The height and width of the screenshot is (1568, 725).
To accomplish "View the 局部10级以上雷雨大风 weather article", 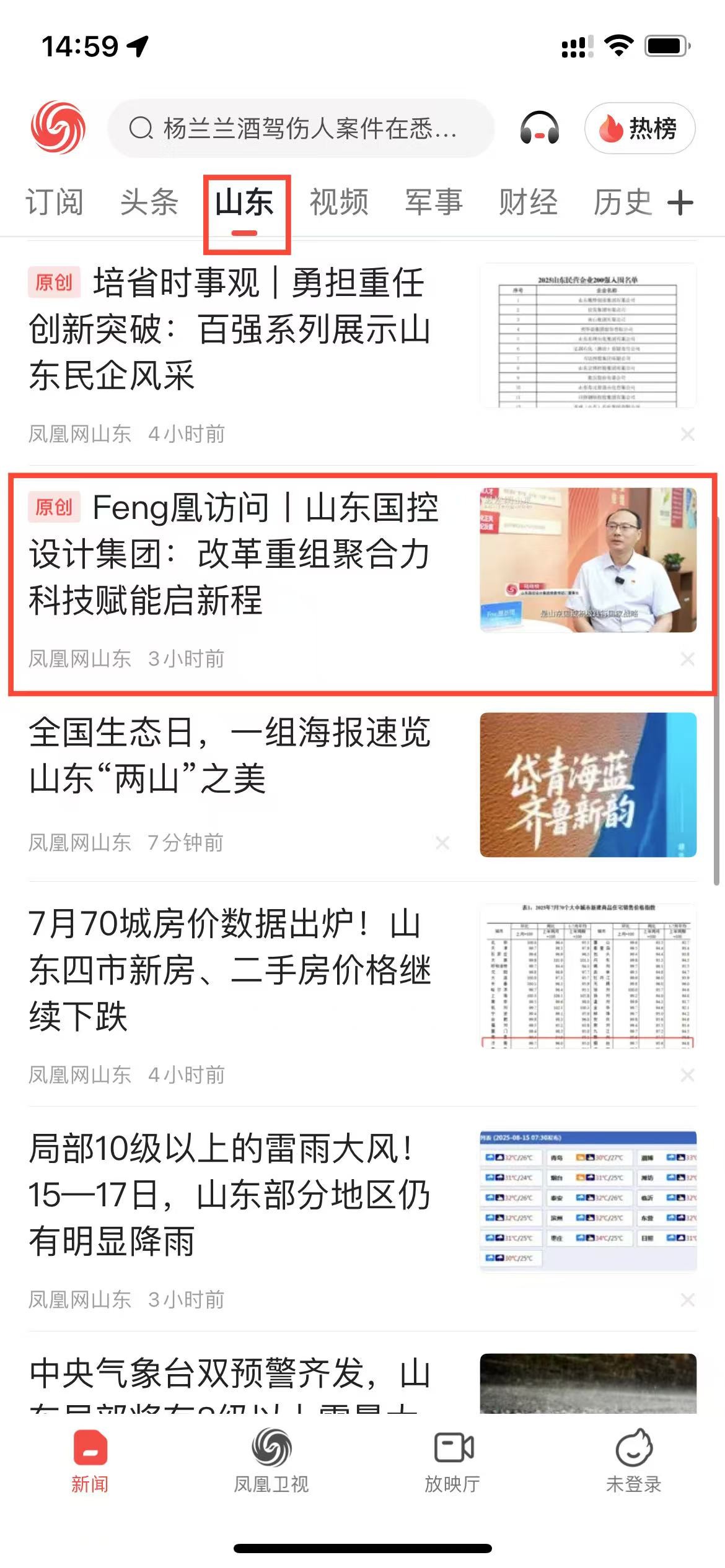I will point(229,1195).
